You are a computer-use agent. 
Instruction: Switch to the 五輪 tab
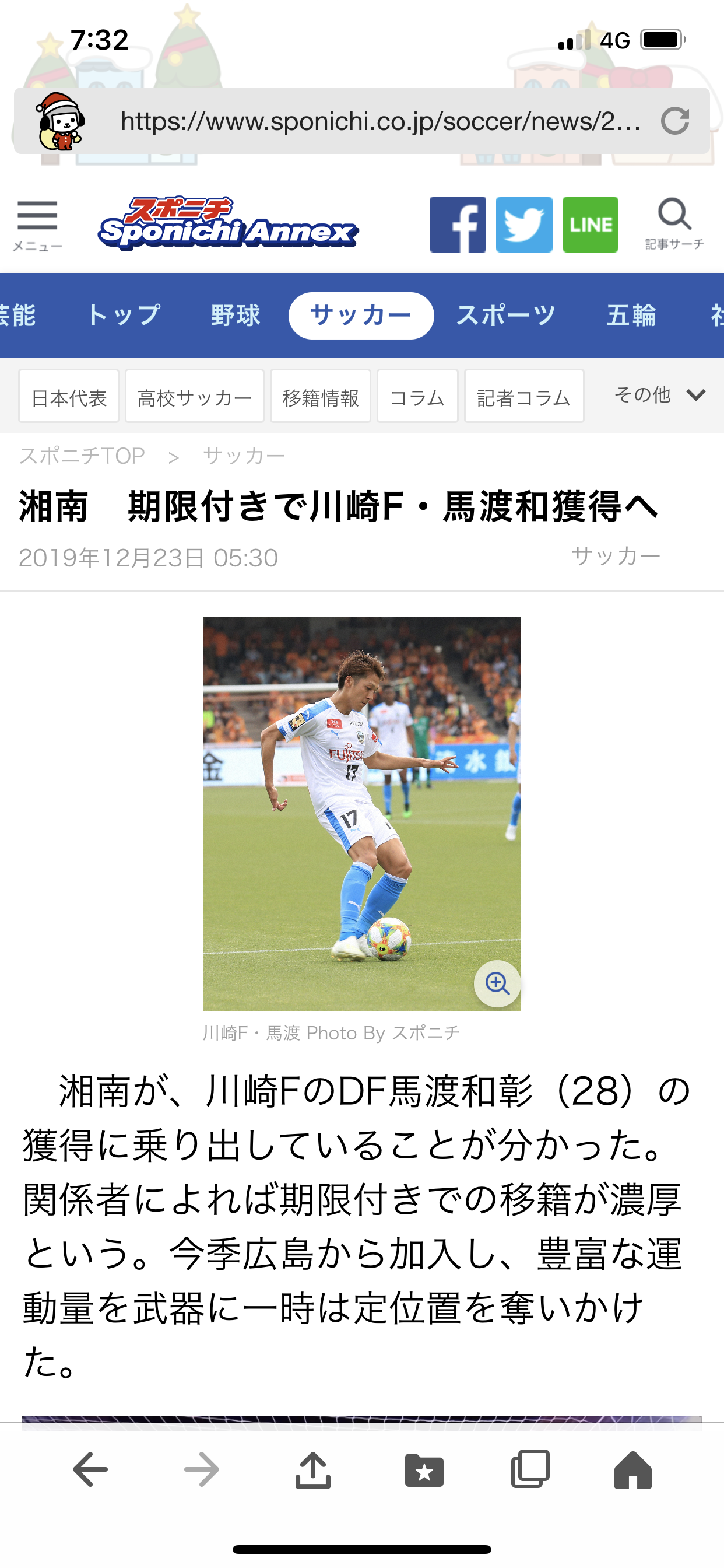click(631, 316)
